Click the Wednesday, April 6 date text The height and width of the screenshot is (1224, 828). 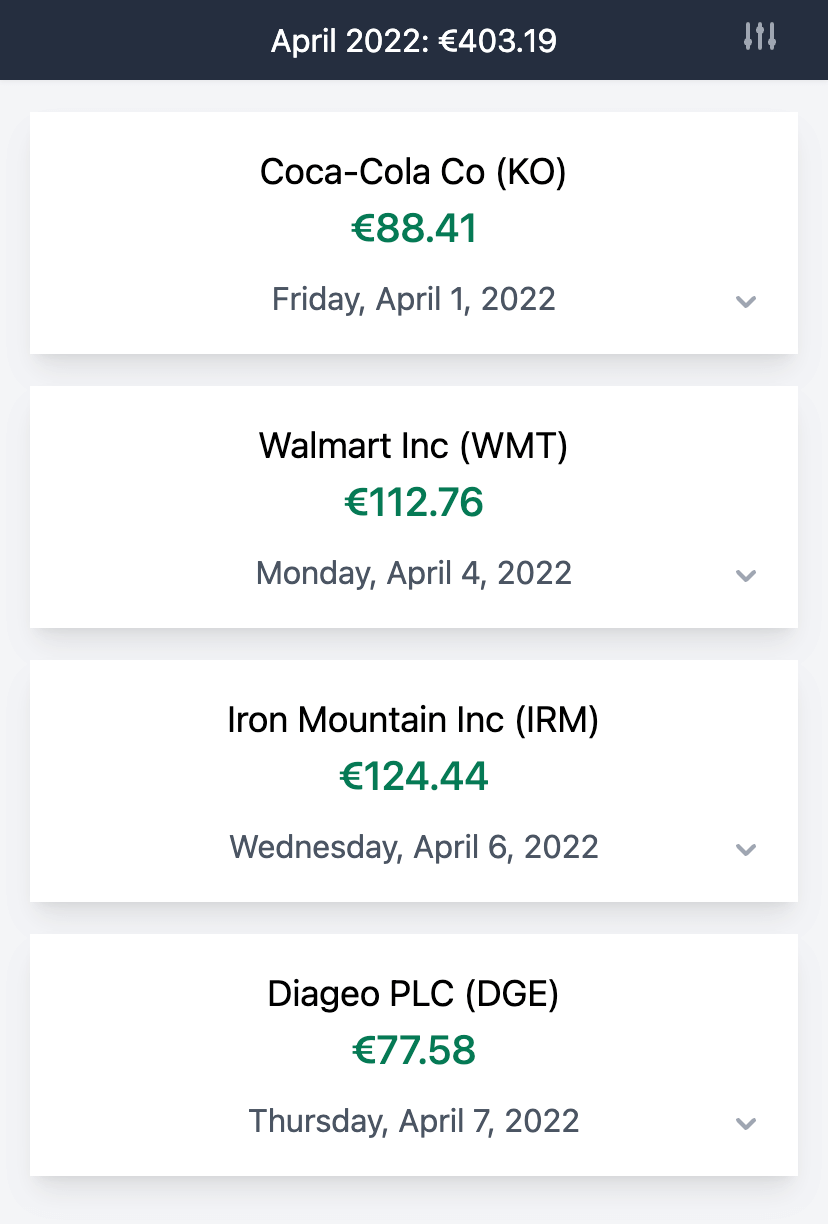click(x=413, y=846)
